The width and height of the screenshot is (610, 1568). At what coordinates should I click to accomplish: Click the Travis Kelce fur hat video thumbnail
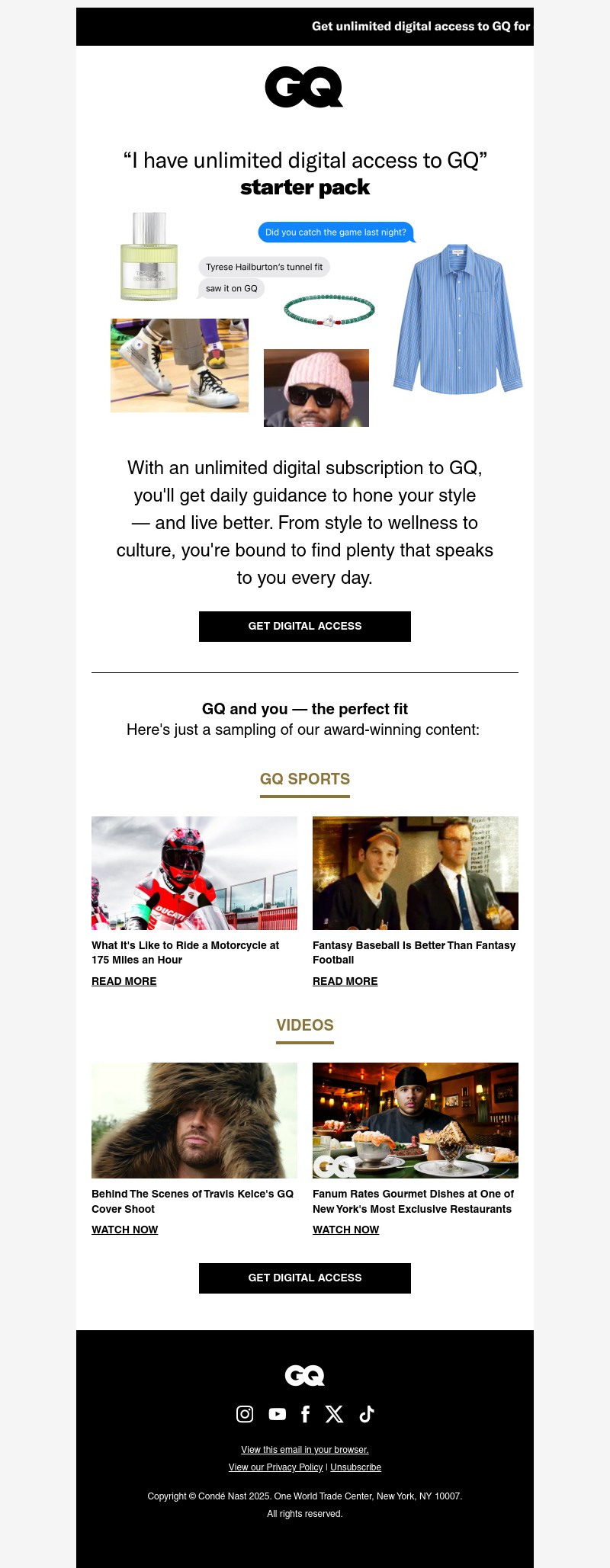click(x=194, y=1121)
